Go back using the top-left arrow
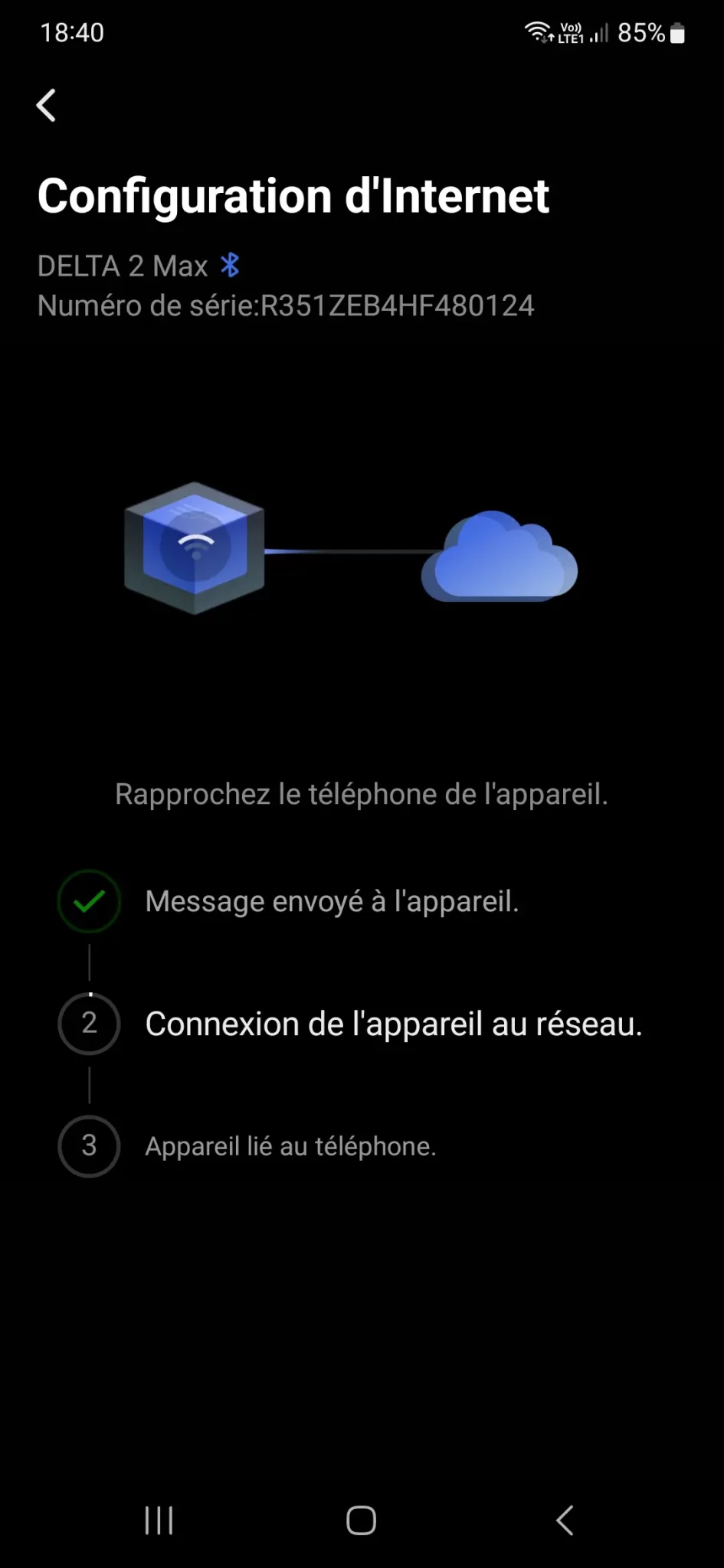The image size is (724, 1568). click(47, 106)
